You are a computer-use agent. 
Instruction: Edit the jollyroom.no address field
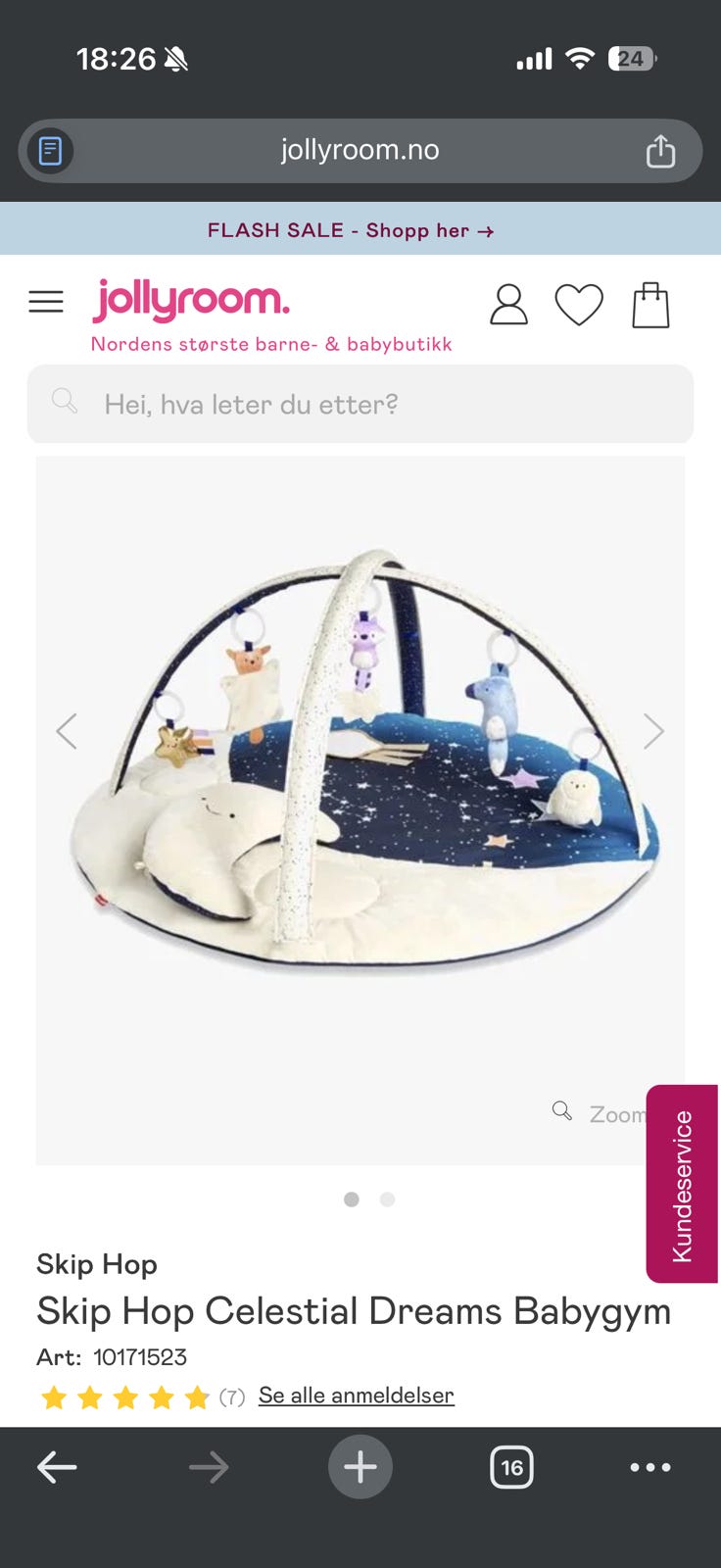(360, 150)
